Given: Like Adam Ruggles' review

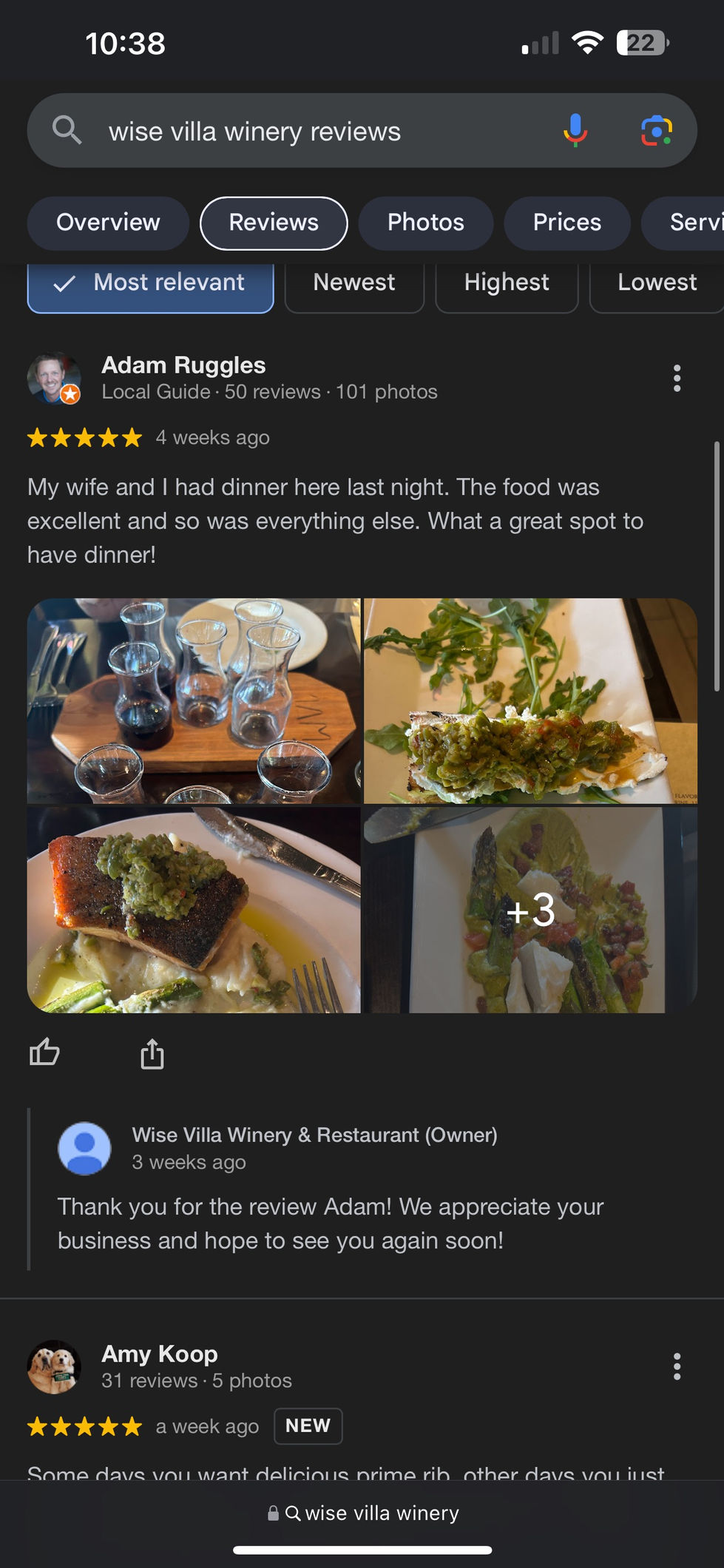Looking at the screenshot, I should coord(44,1052).
